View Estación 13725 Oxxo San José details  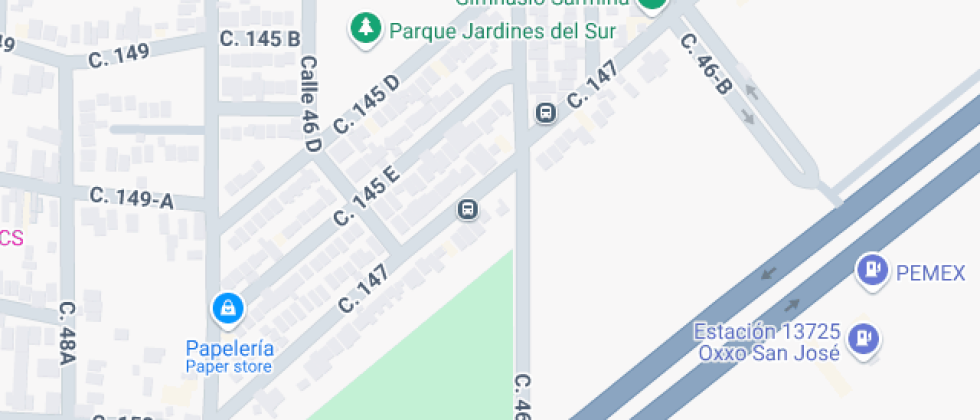click(x=862, y=339)
